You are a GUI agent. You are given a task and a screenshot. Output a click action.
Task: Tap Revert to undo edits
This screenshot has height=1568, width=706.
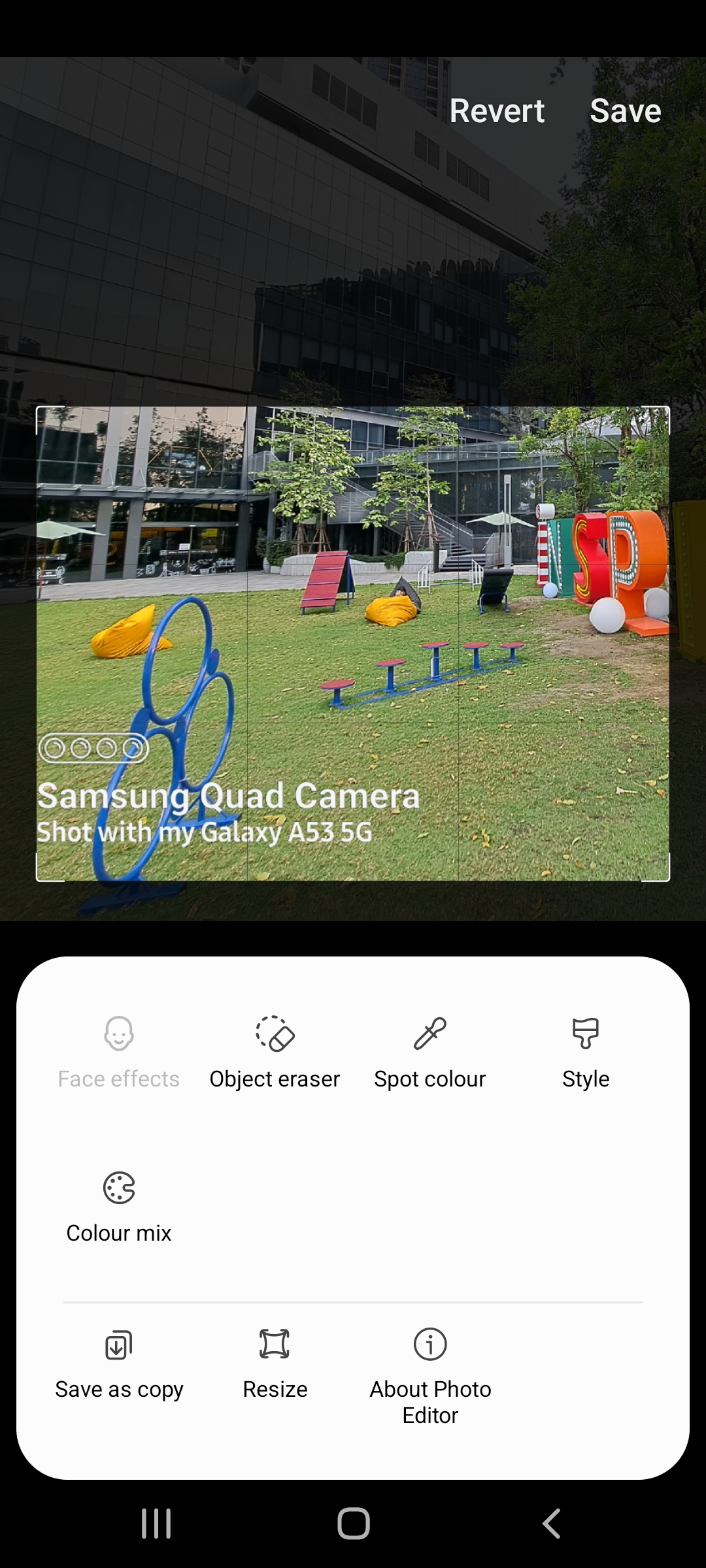497,111
